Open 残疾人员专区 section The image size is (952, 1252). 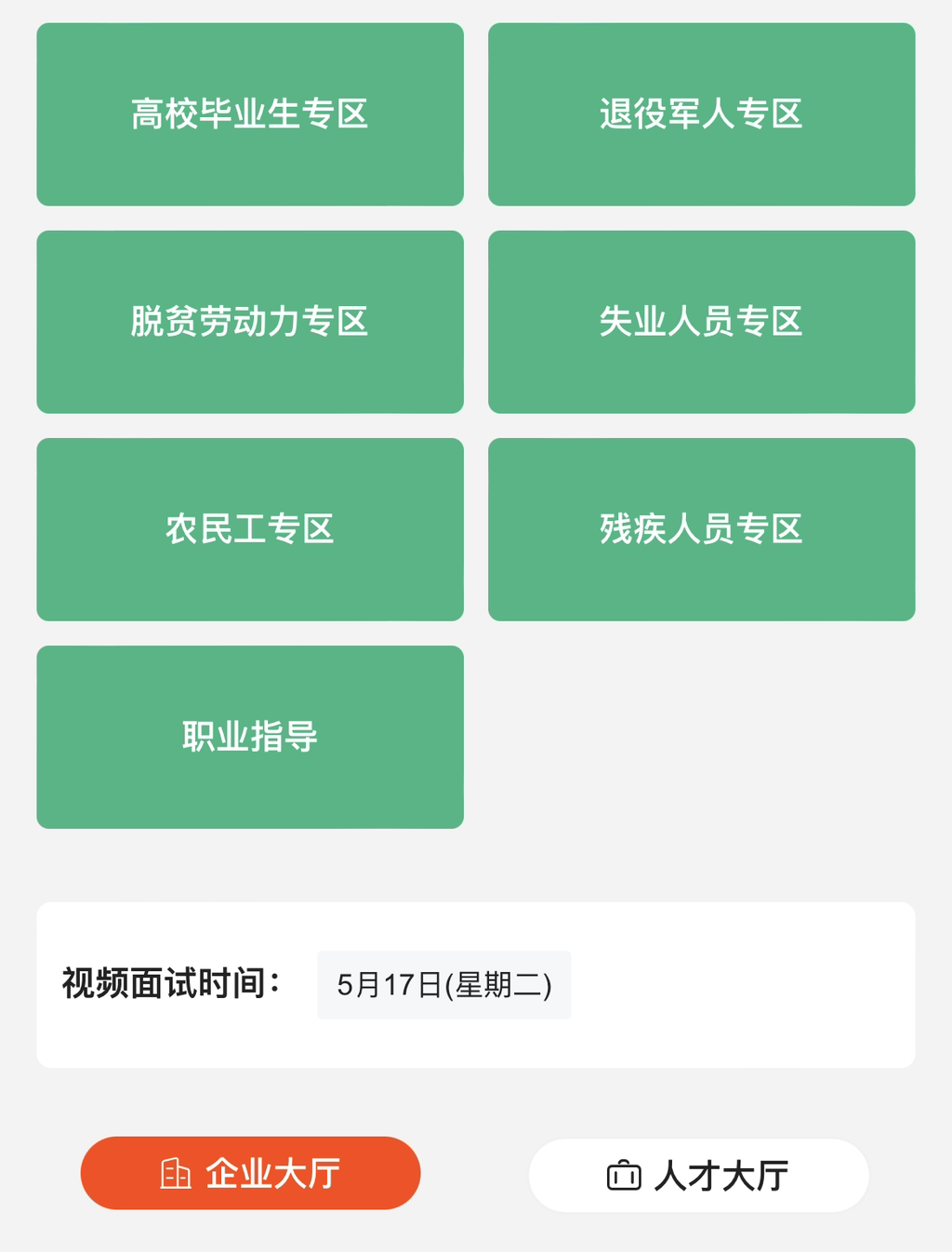tap(701, 529)
